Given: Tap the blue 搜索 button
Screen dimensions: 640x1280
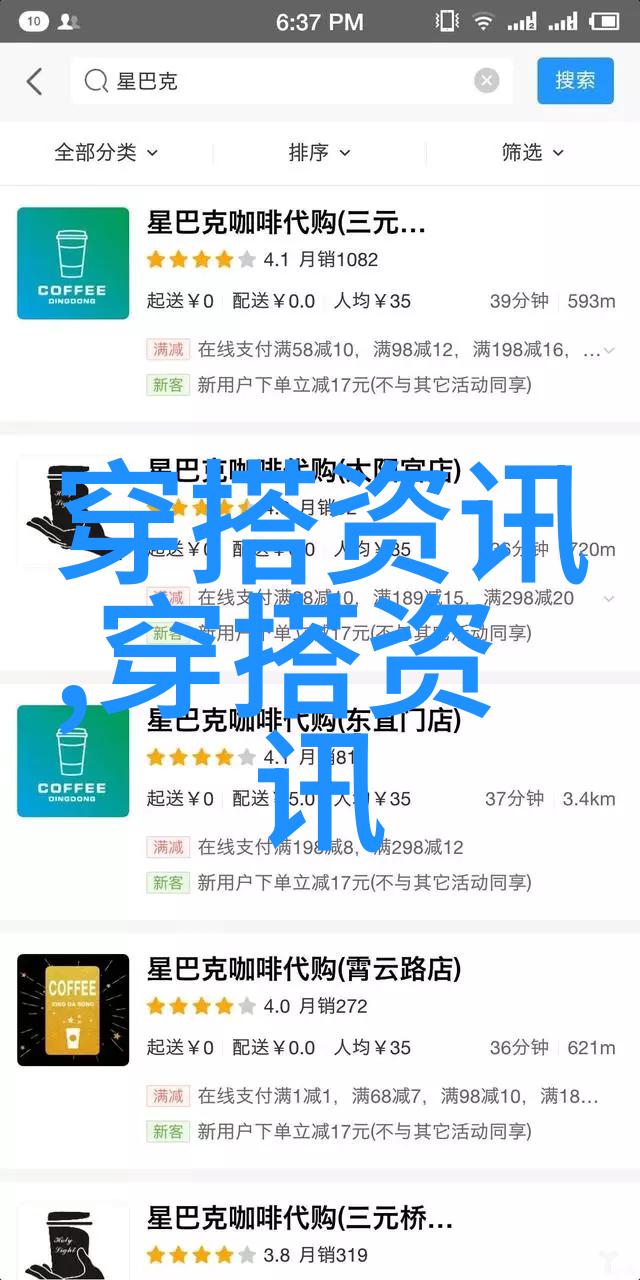Looking at the screenshot, I should click(x=575, y=81).
